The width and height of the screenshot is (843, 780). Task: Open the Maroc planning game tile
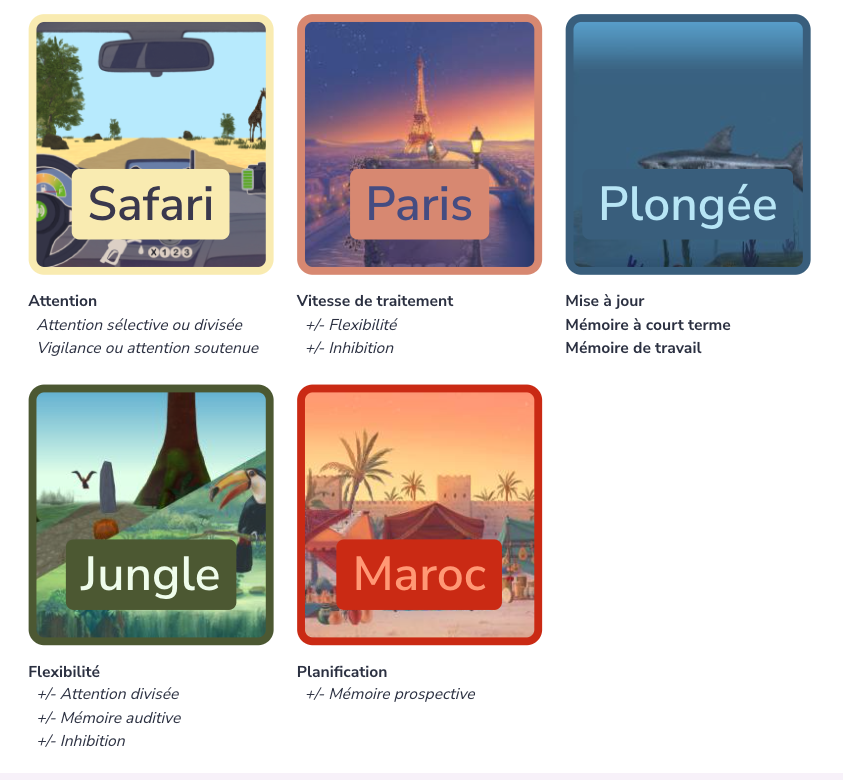tap(419, 515)
